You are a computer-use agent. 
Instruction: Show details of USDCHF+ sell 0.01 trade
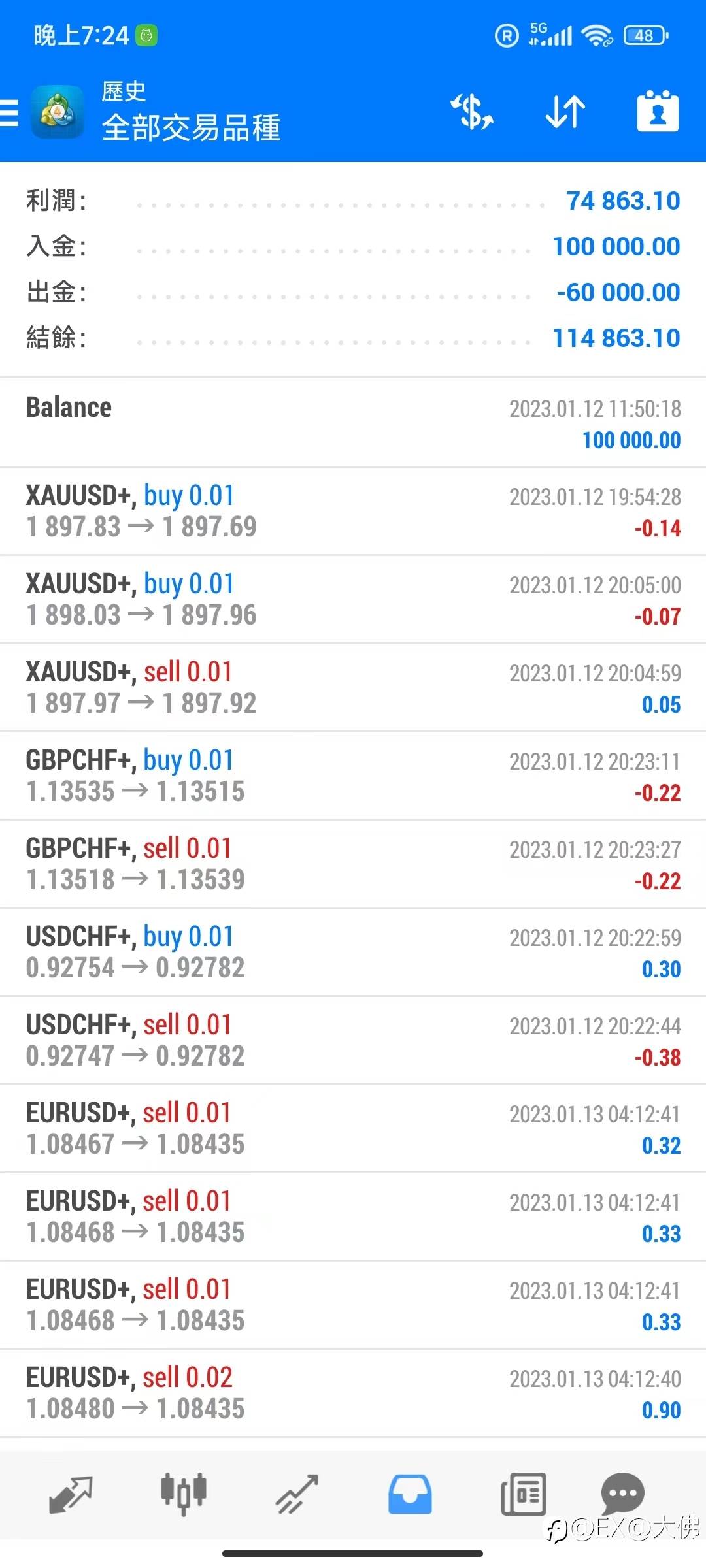click(353, 1040)
